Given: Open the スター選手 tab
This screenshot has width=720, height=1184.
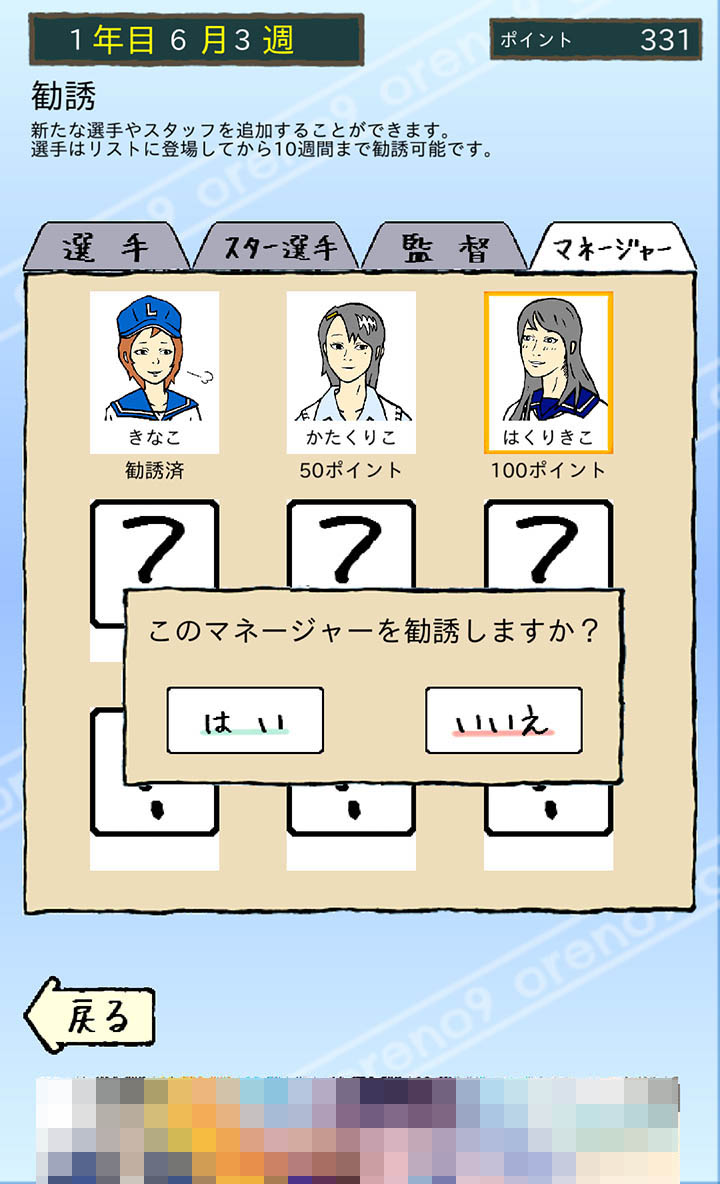Looking at the screenshot, I should click(x=278, y=247).
